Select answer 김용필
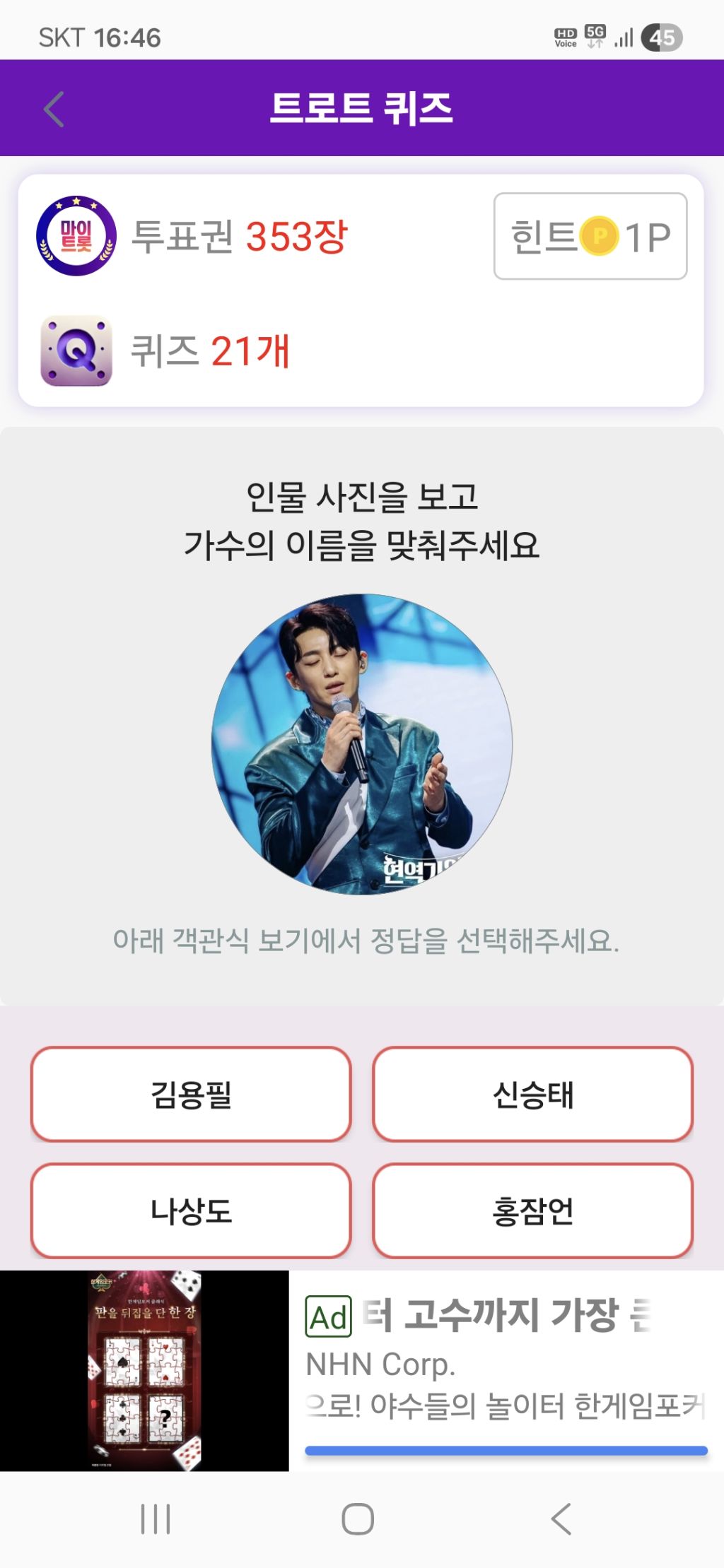This screenshot has height=1568, width=724. (191, 1095)
